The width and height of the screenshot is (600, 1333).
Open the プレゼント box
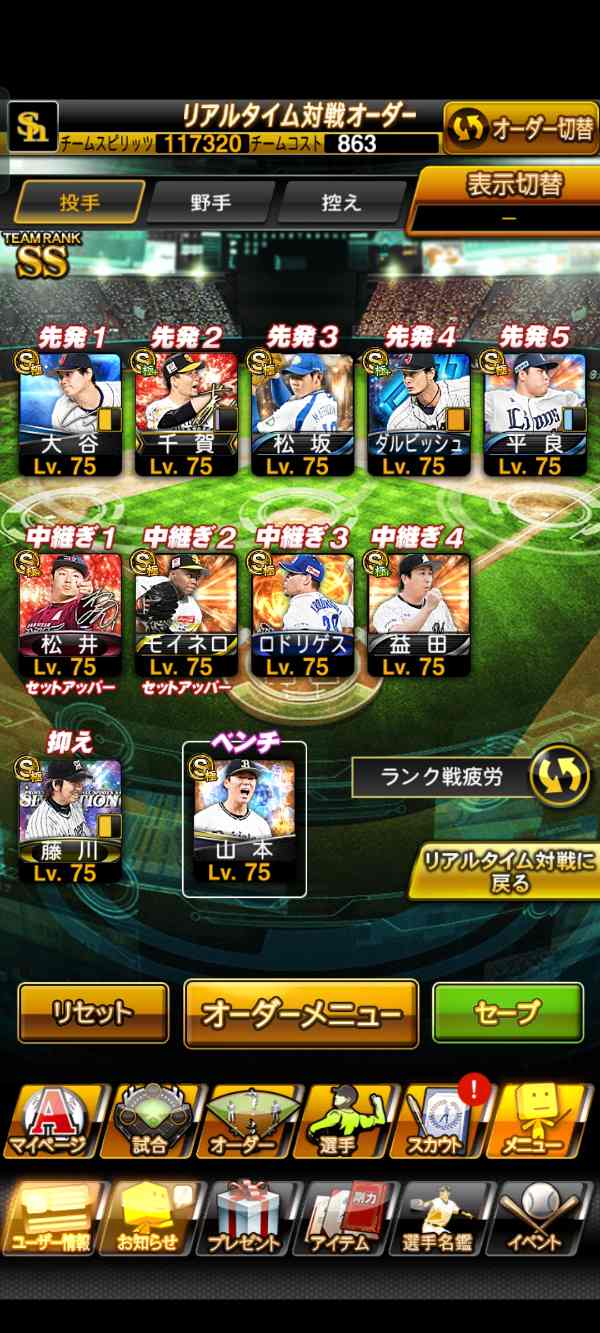[245, 1218]
